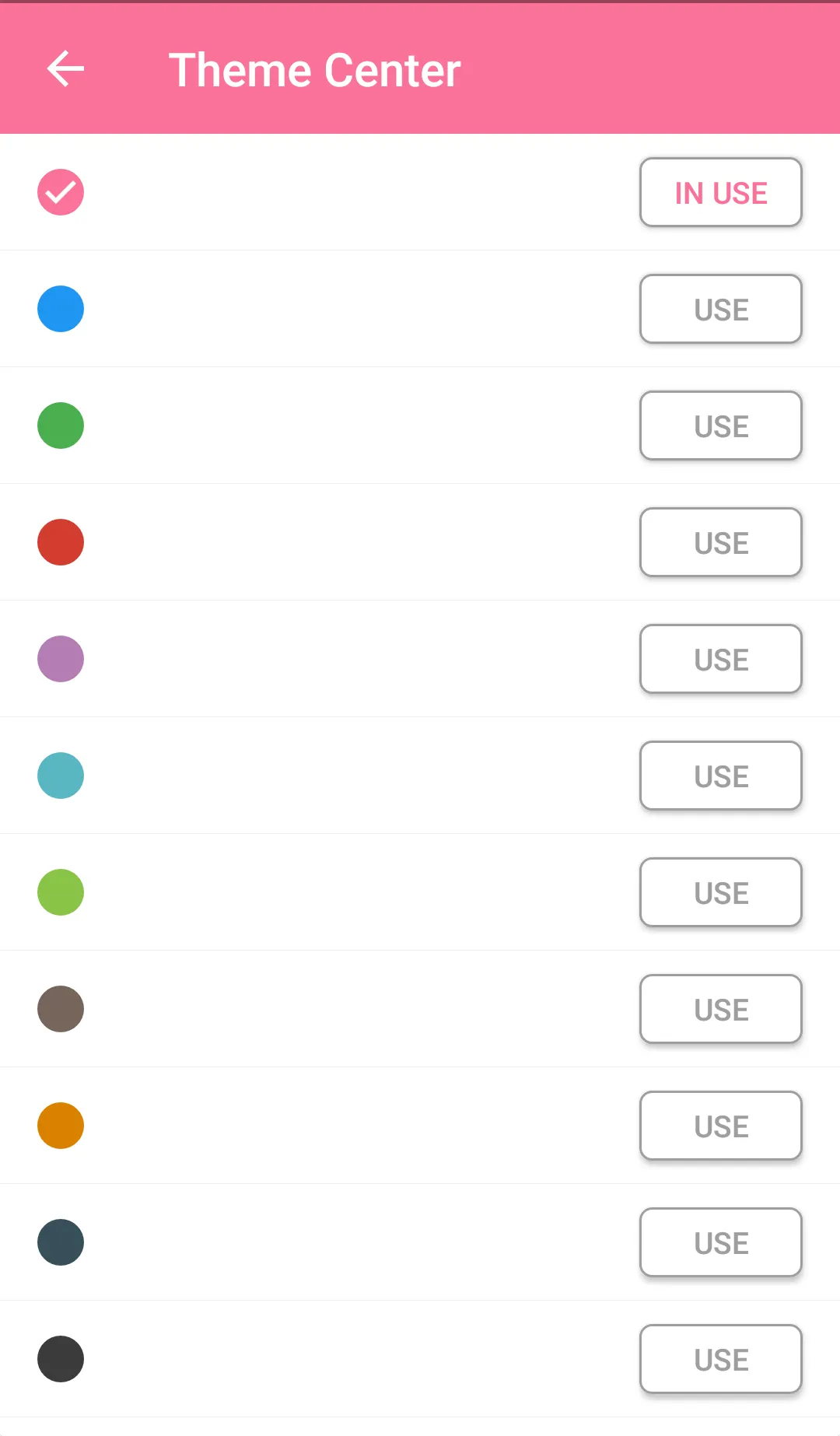This screenshot has width=840, height=1436.
Task: Select the purple color swatch
Action: pos(60,659)
